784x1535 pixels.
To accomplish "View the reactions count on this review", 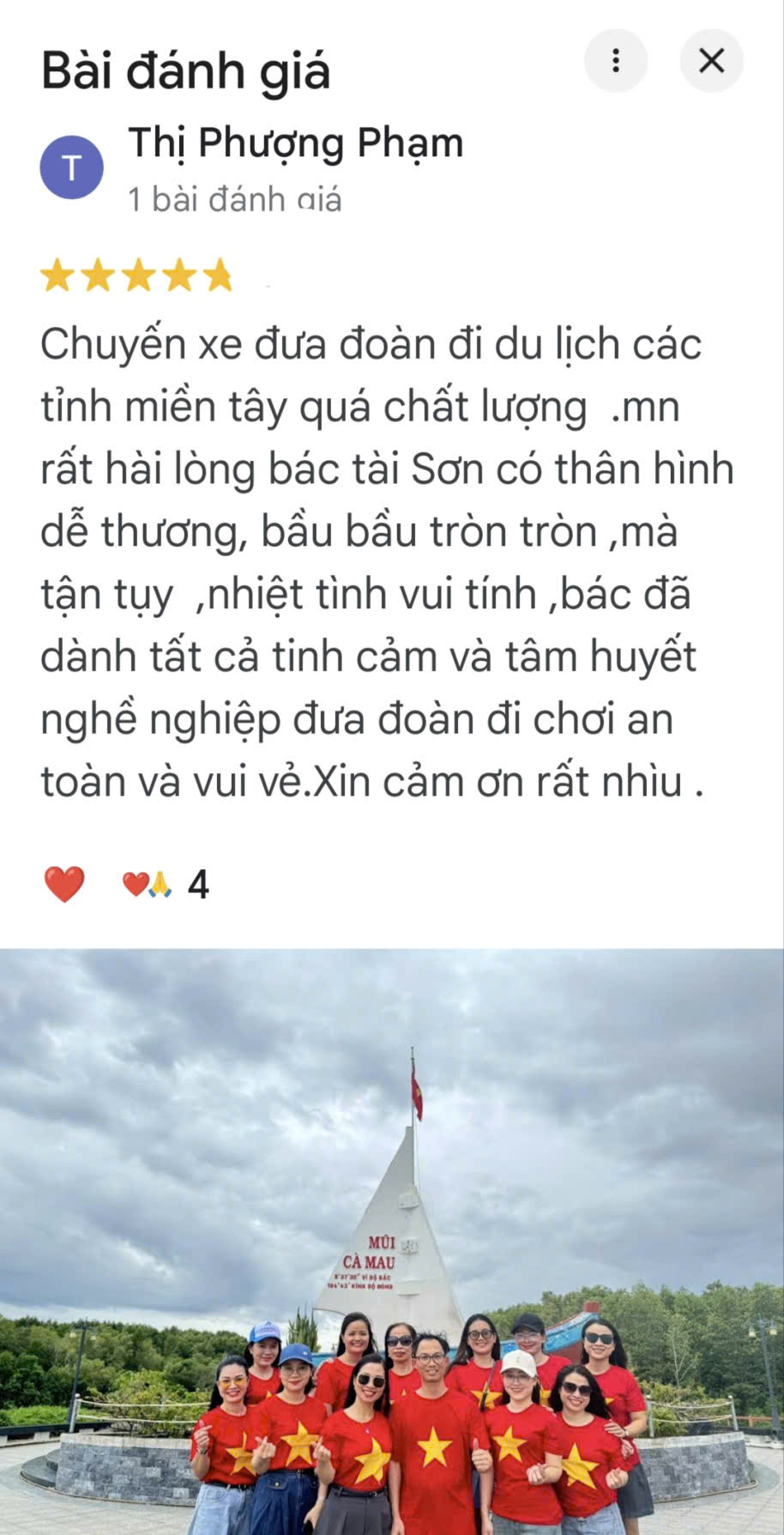I will pos(166,884).
